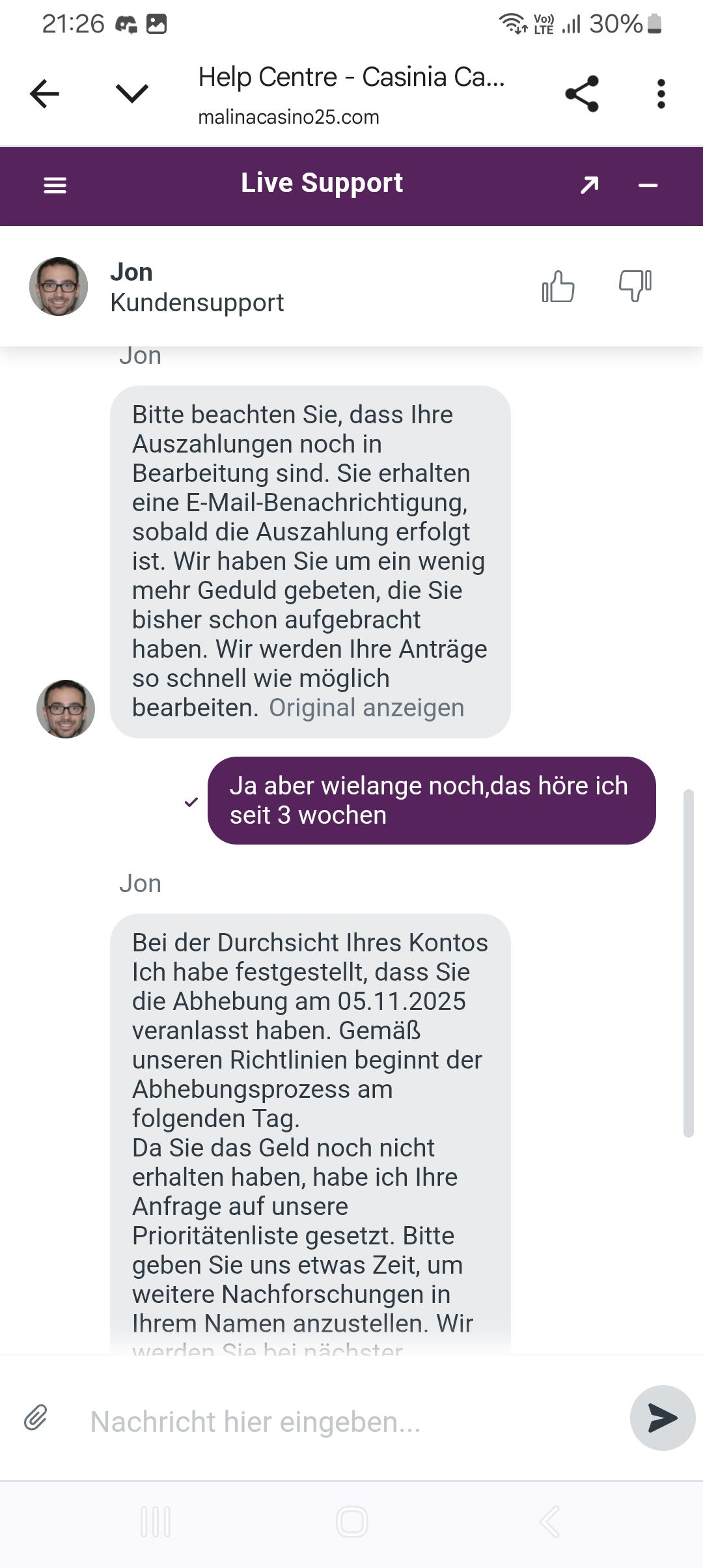Go back using the browser back arrow
This screenshot has height=1568, width=703.
[44, 94]
